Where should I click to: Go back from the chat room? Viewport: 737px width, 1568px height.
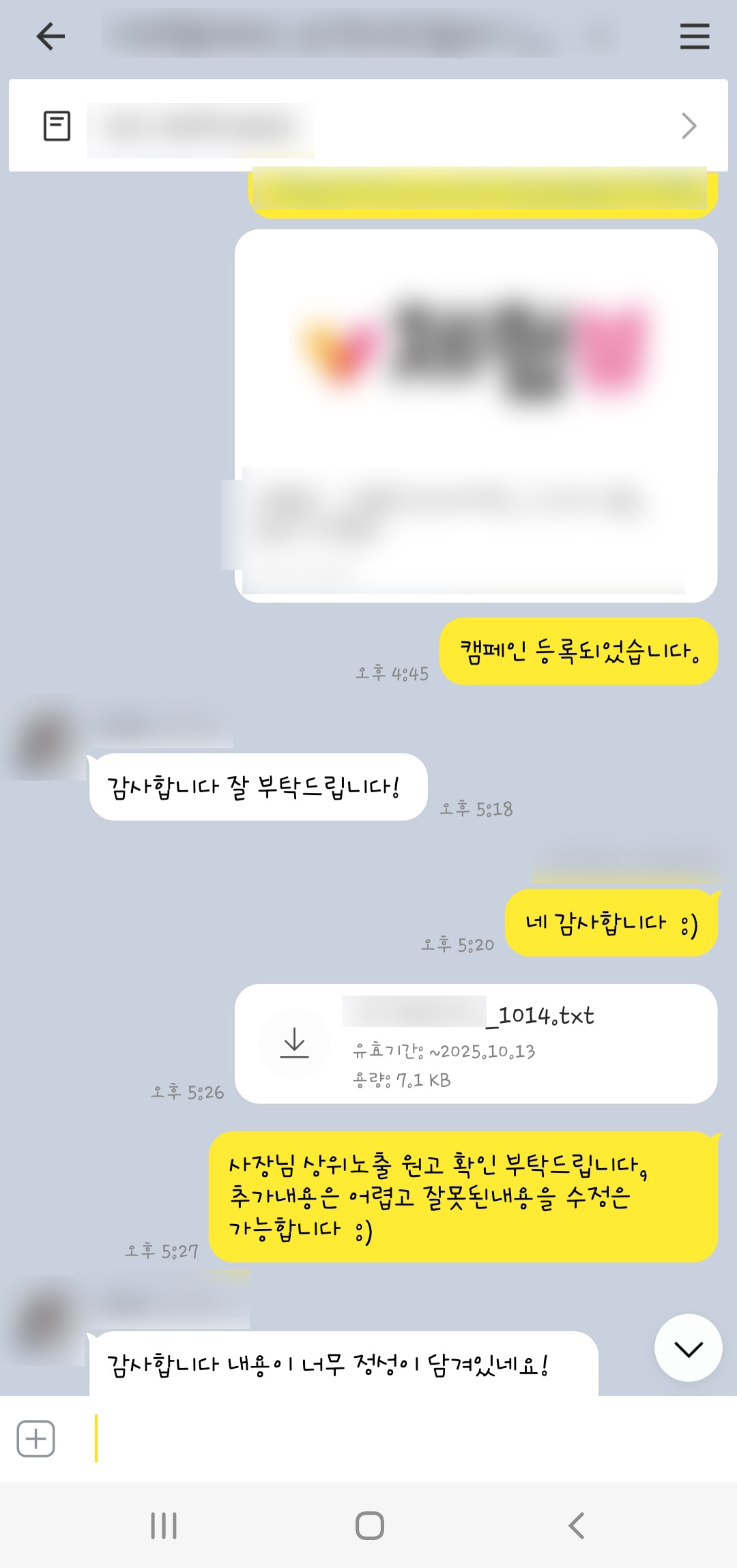coord(50,36)
